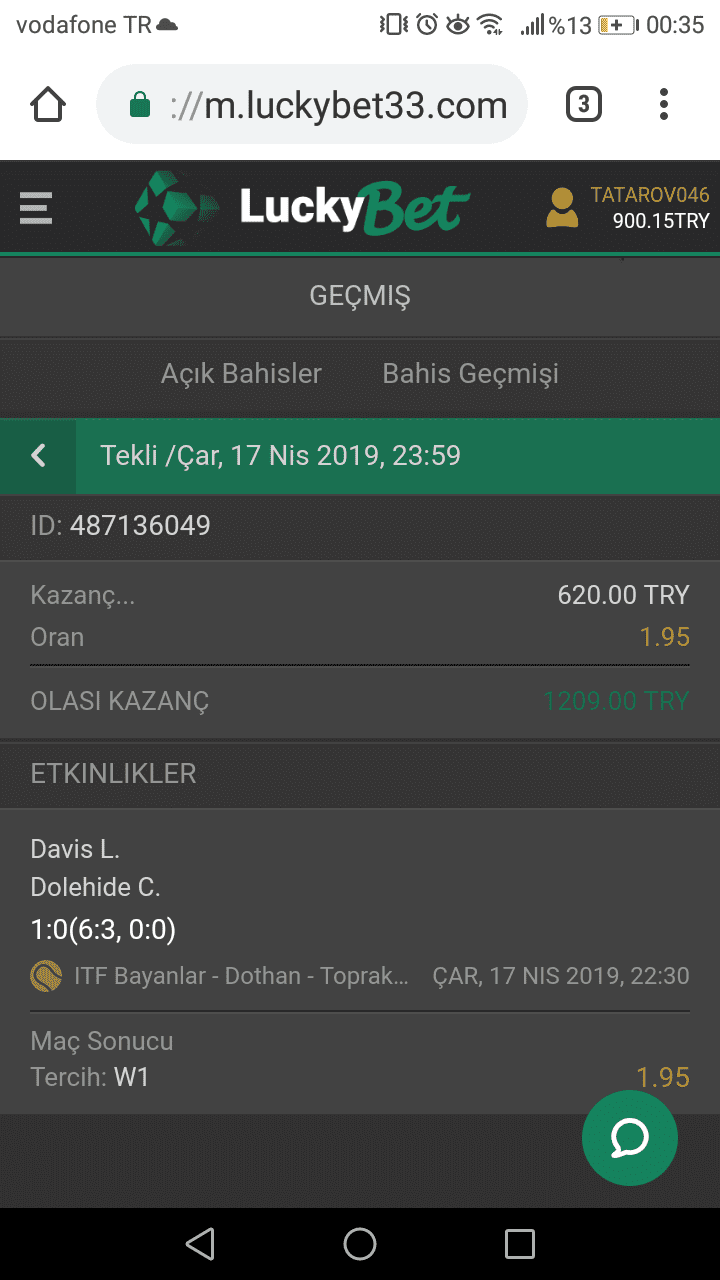Image resolution: width=720 pixels, height=1280 pixels.
Task: Edit the m.luckybet33.com address bar
Action: (x=312, y=105)
